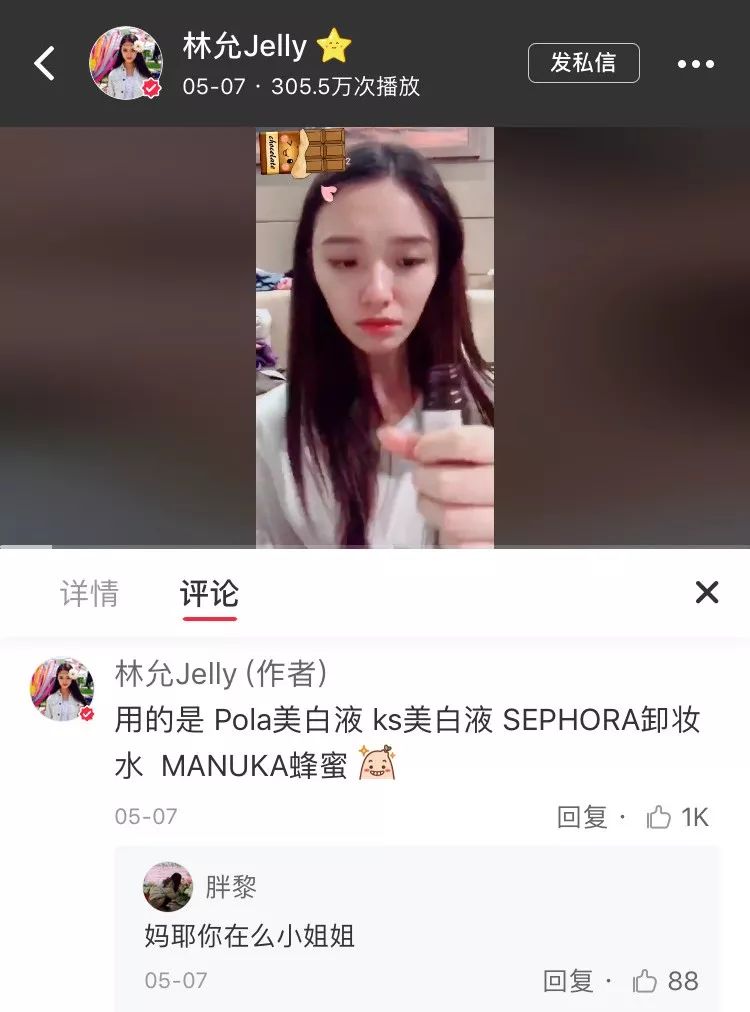Image resolution: width=750 pixels, height=1012 pixels.
Task: Tap the video player to pause
Action: point(374,340)
